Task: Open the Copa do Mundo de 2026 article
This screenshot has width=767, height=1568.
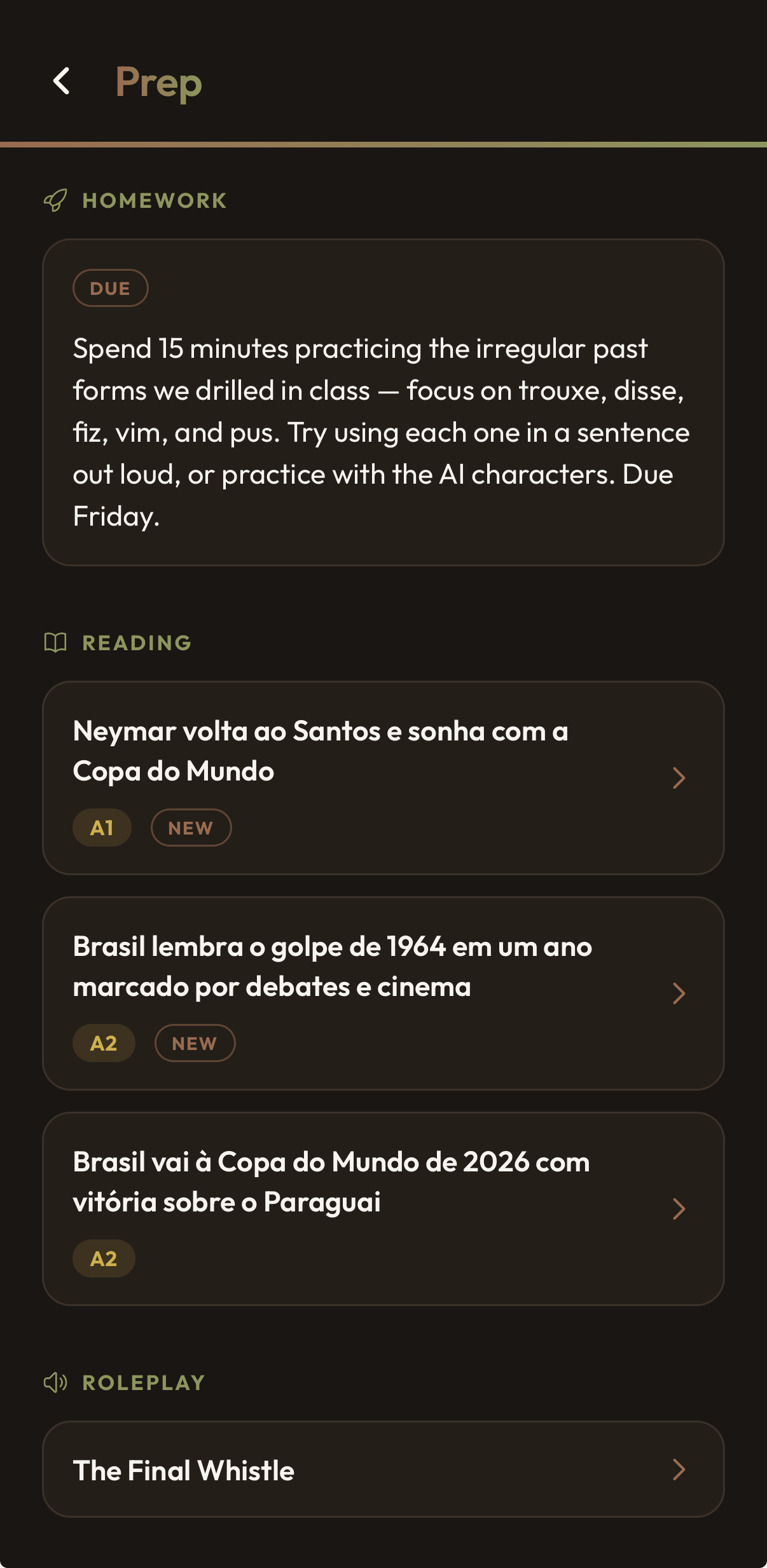Action: (383, 1209)
